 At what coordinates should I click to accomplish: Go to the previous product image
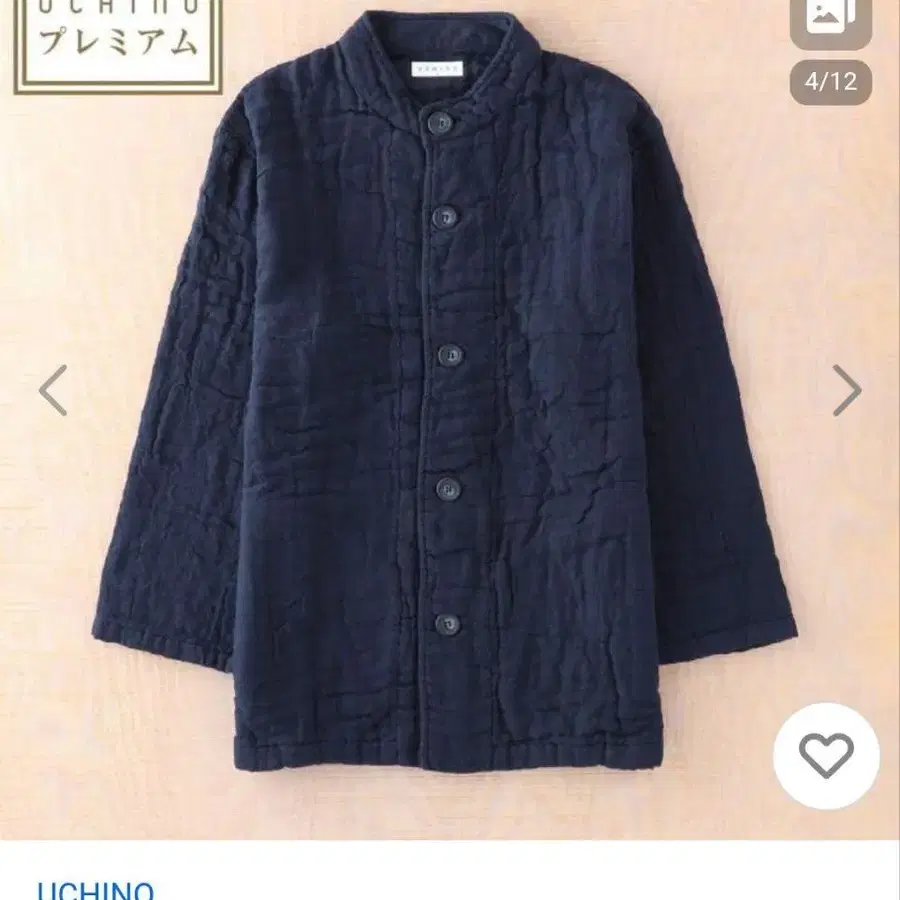[52, 390]
